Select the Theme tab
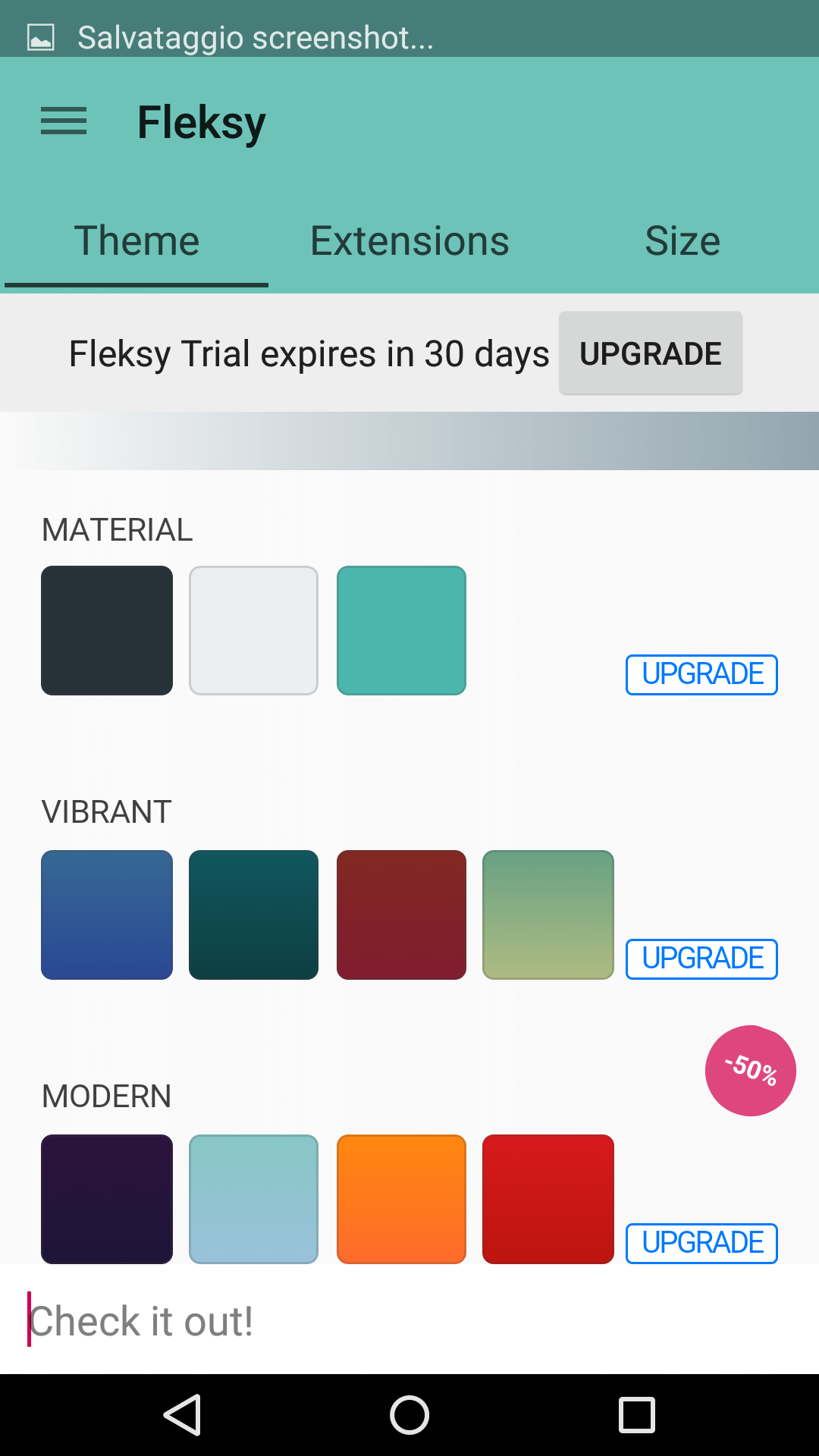 coord(136,241)
